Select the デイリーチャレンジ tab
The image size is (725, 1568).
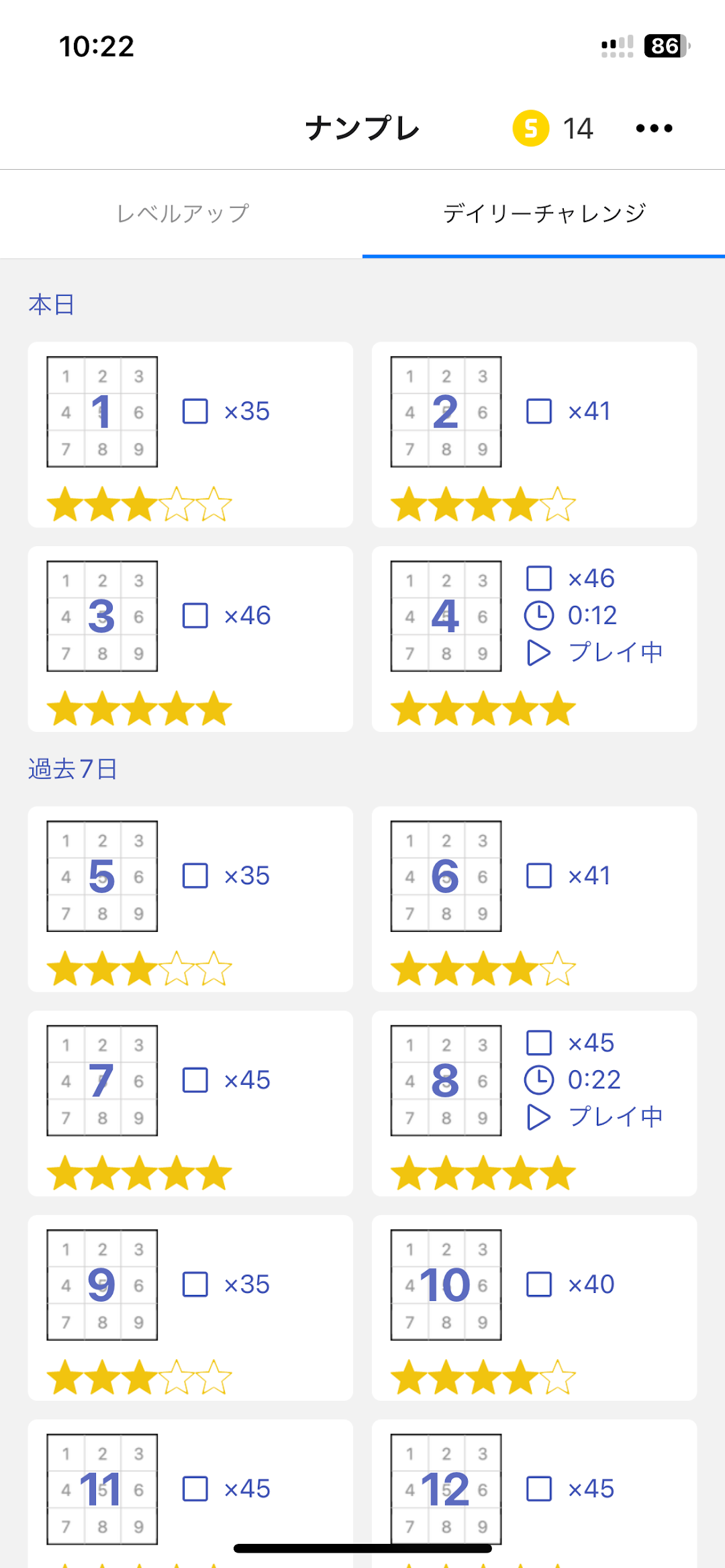tap(544, 213)
